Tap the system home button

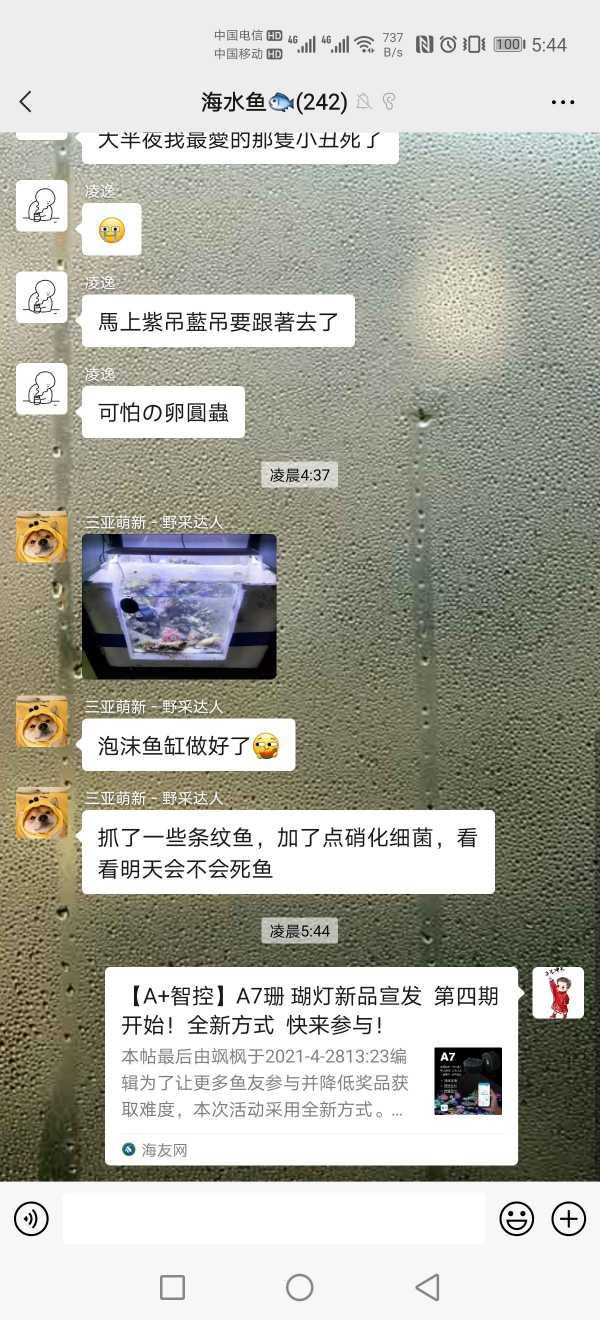(300, 1287)
